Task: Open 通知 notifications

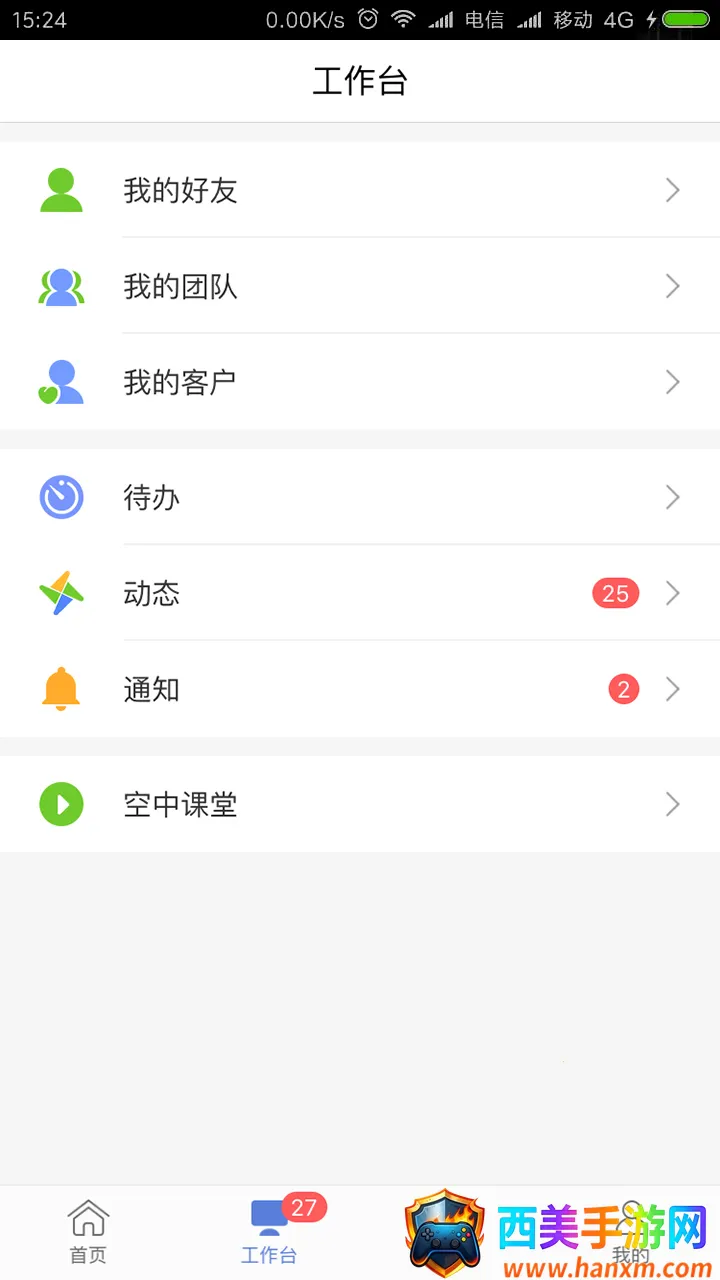Action: [360, 690]
